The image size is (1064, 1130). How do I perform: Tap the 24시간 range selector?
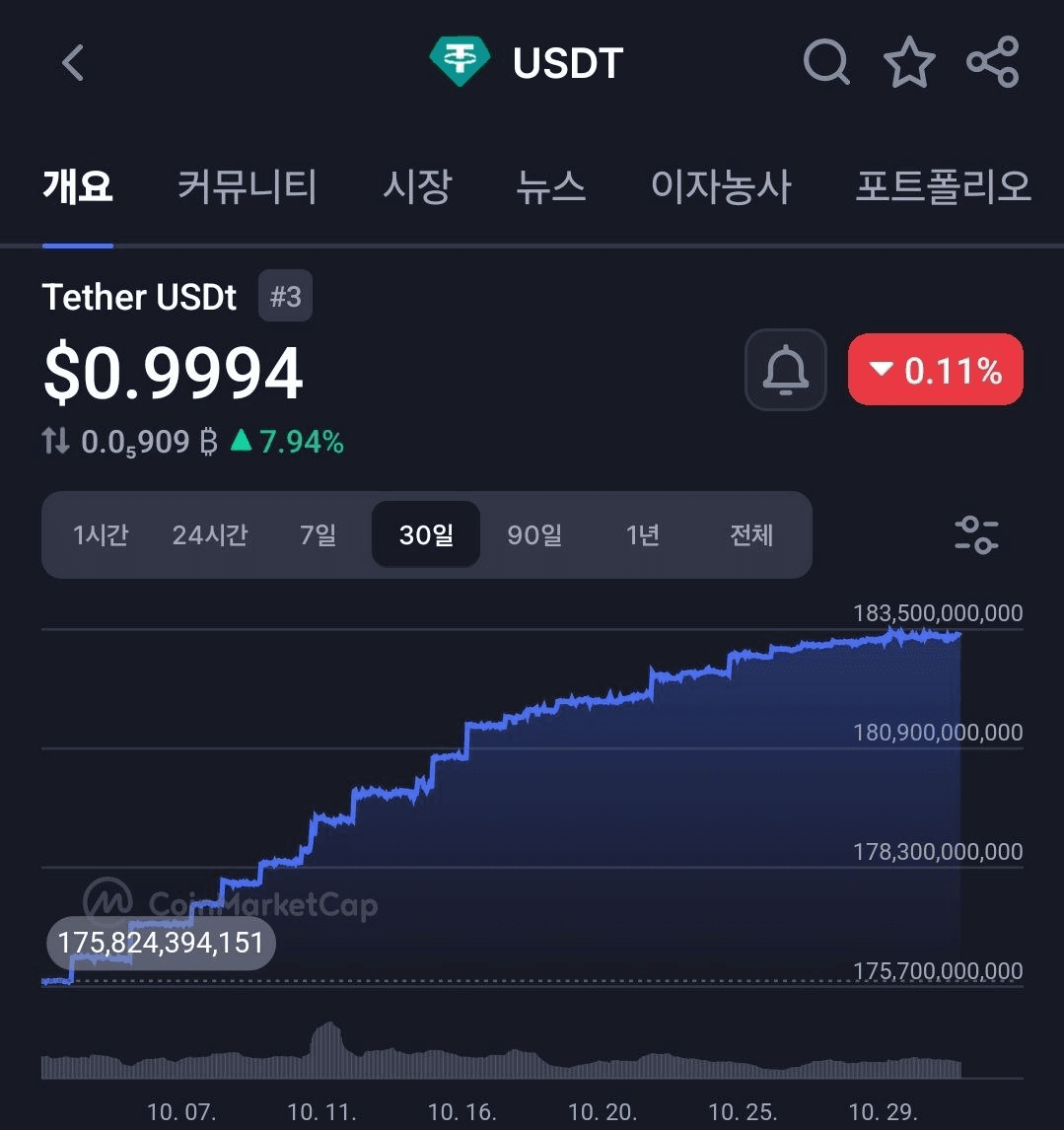point(210,535)
